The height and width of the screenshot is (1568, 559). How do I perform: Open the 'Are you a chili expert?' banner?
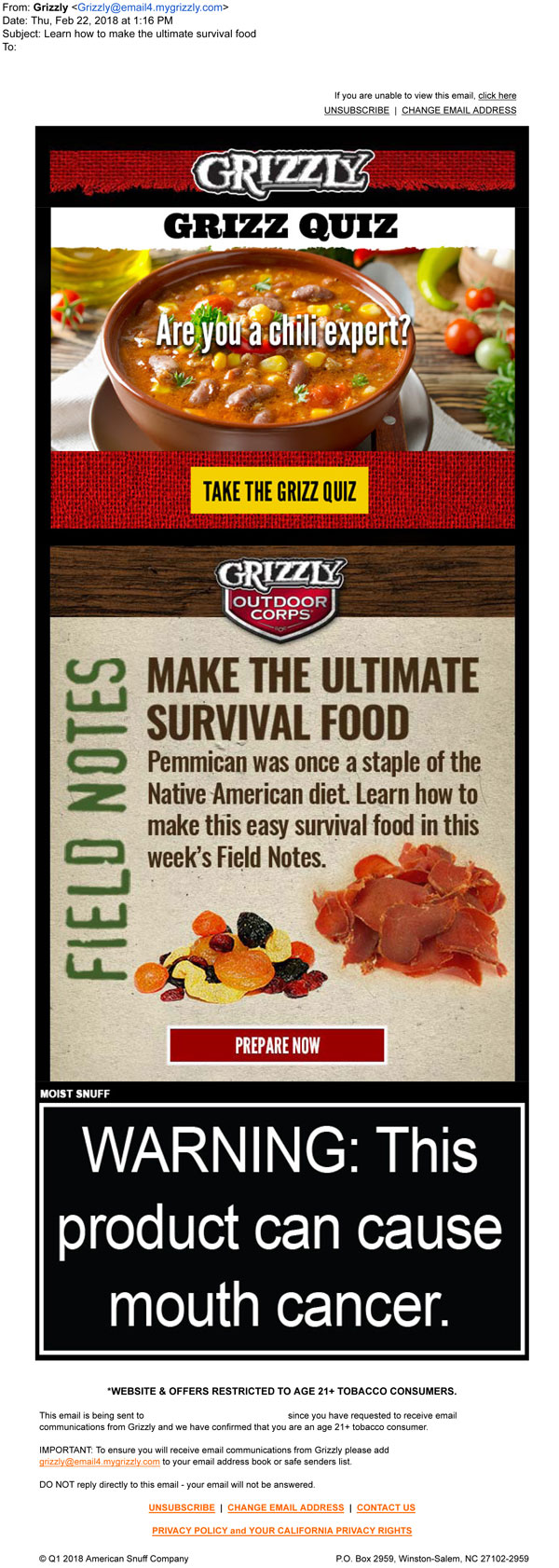pyautogui.click(x=282, y=331)
